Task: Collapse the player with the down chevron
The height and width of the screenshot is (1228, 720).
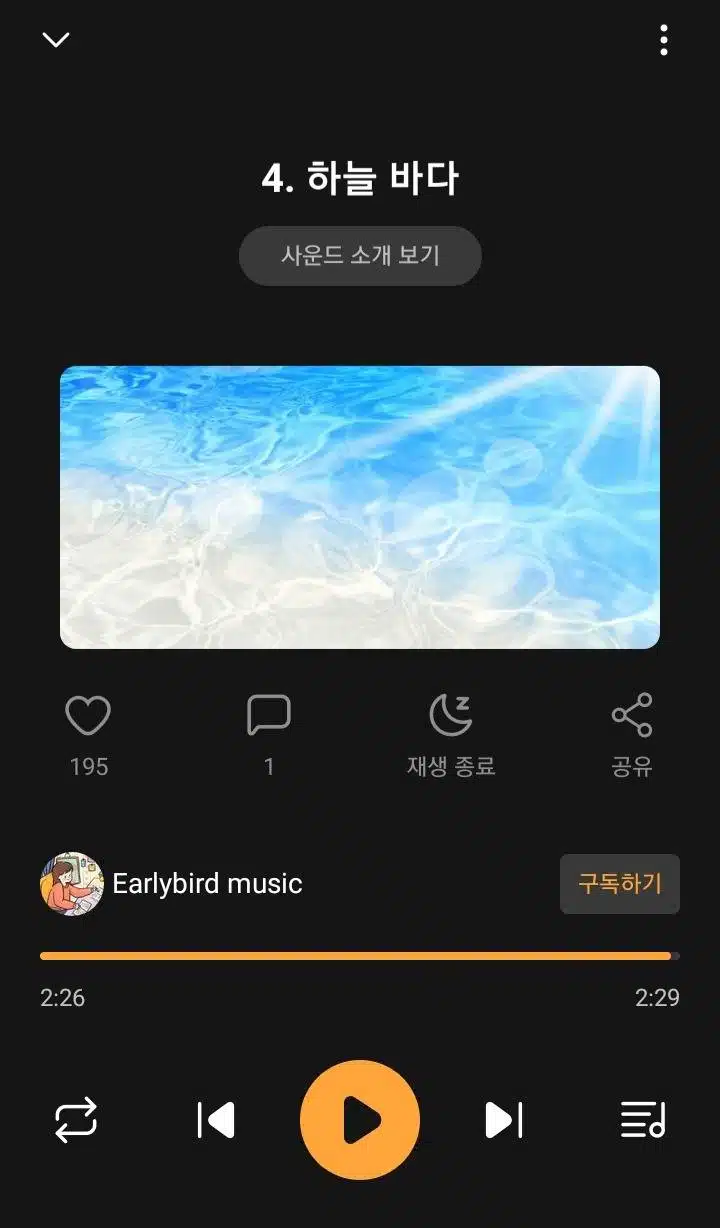Action: click(x=56, y=40)
